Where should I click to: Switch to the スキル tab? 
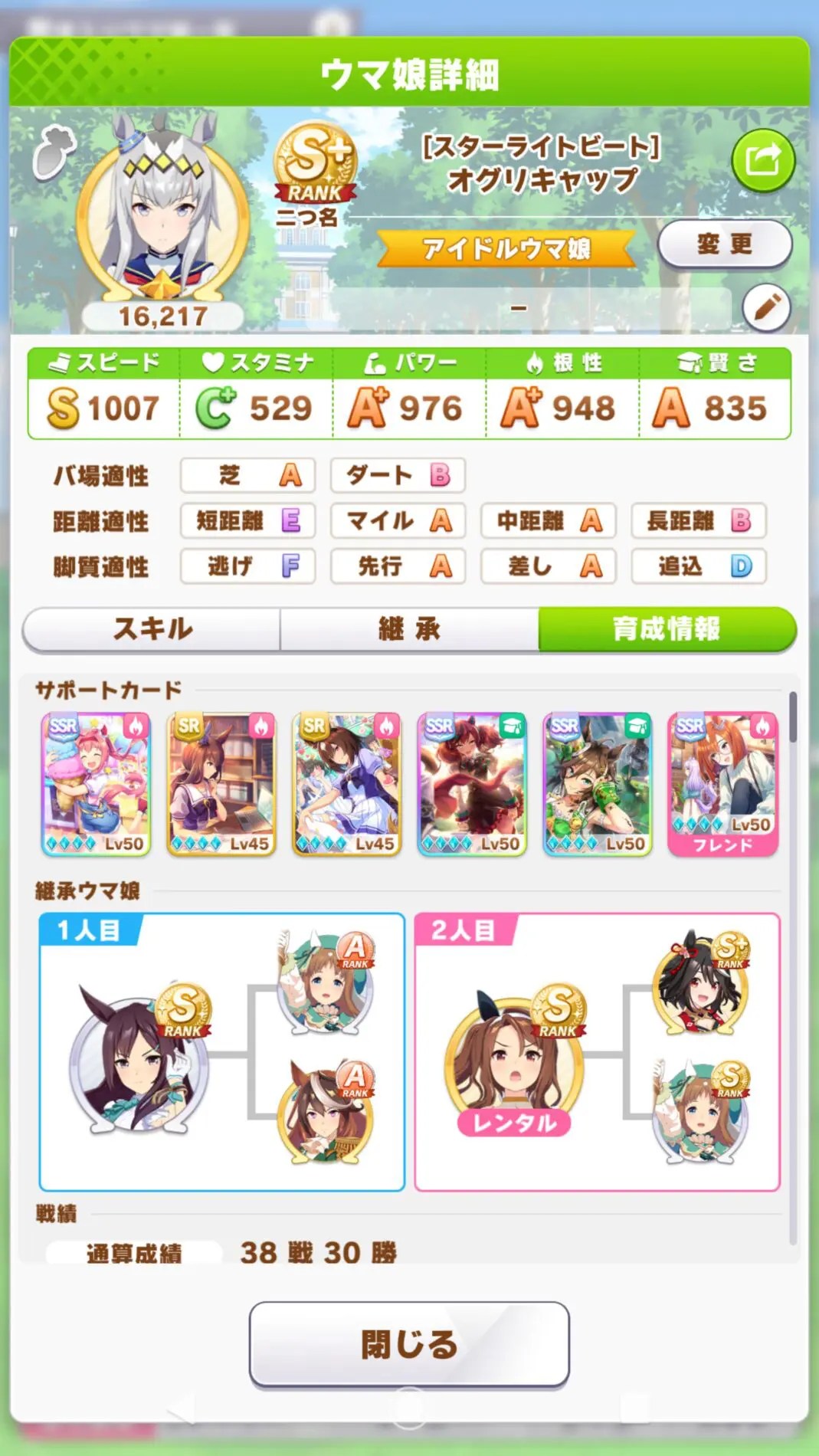coord(152,629)
